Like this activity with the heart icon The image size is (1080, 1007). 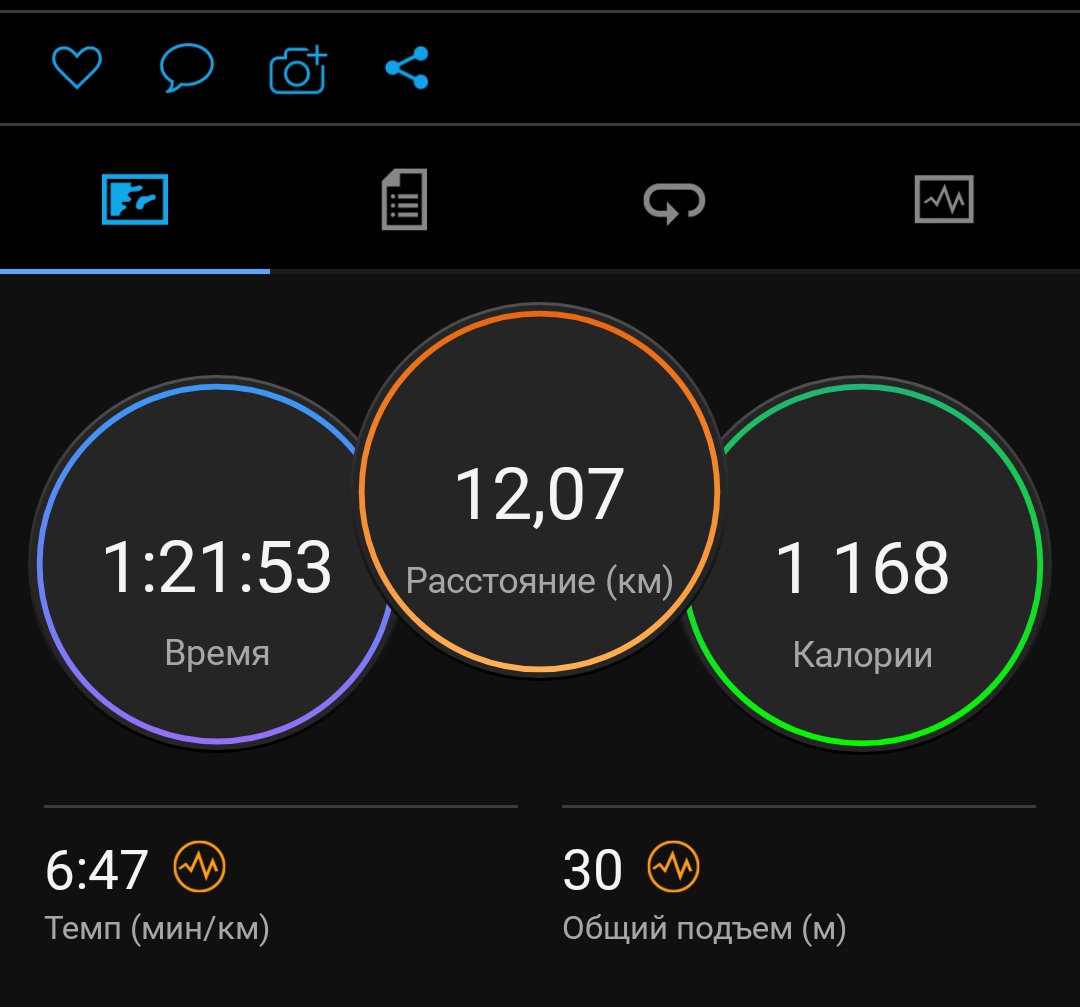click(x=77, y=68)
